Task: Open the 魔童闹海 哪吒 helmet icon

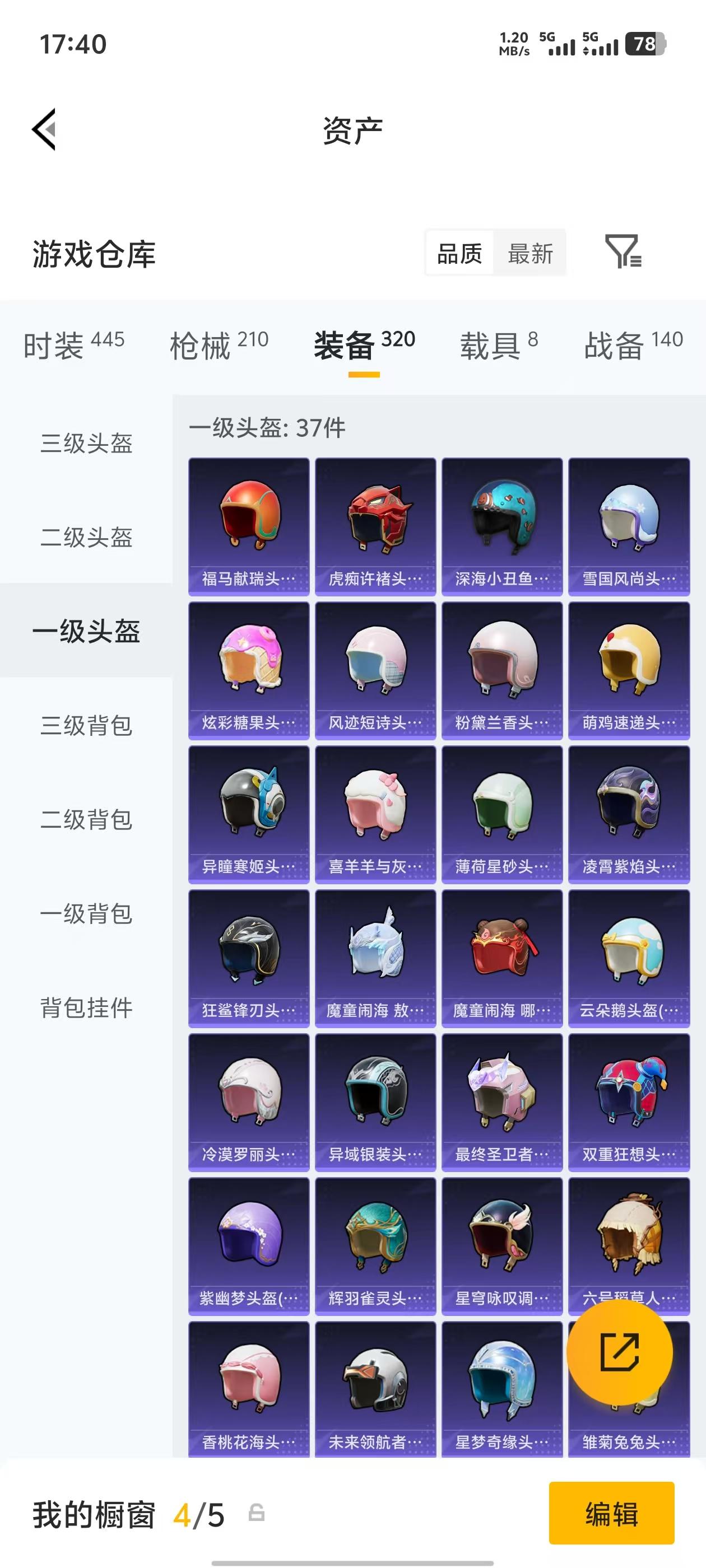Action: [x=501, y=956]
